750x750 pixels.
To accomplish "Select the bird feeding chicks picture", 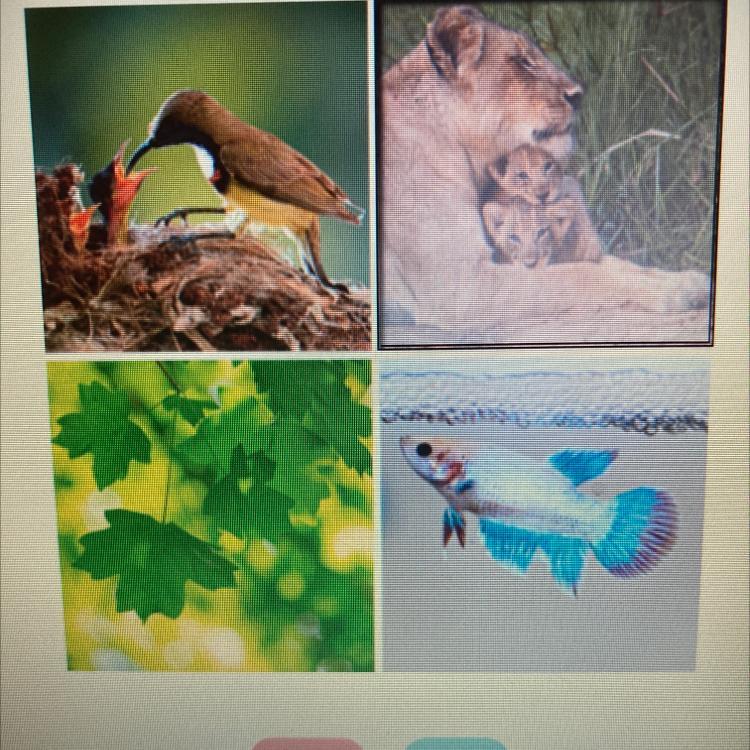I will 200,180.
